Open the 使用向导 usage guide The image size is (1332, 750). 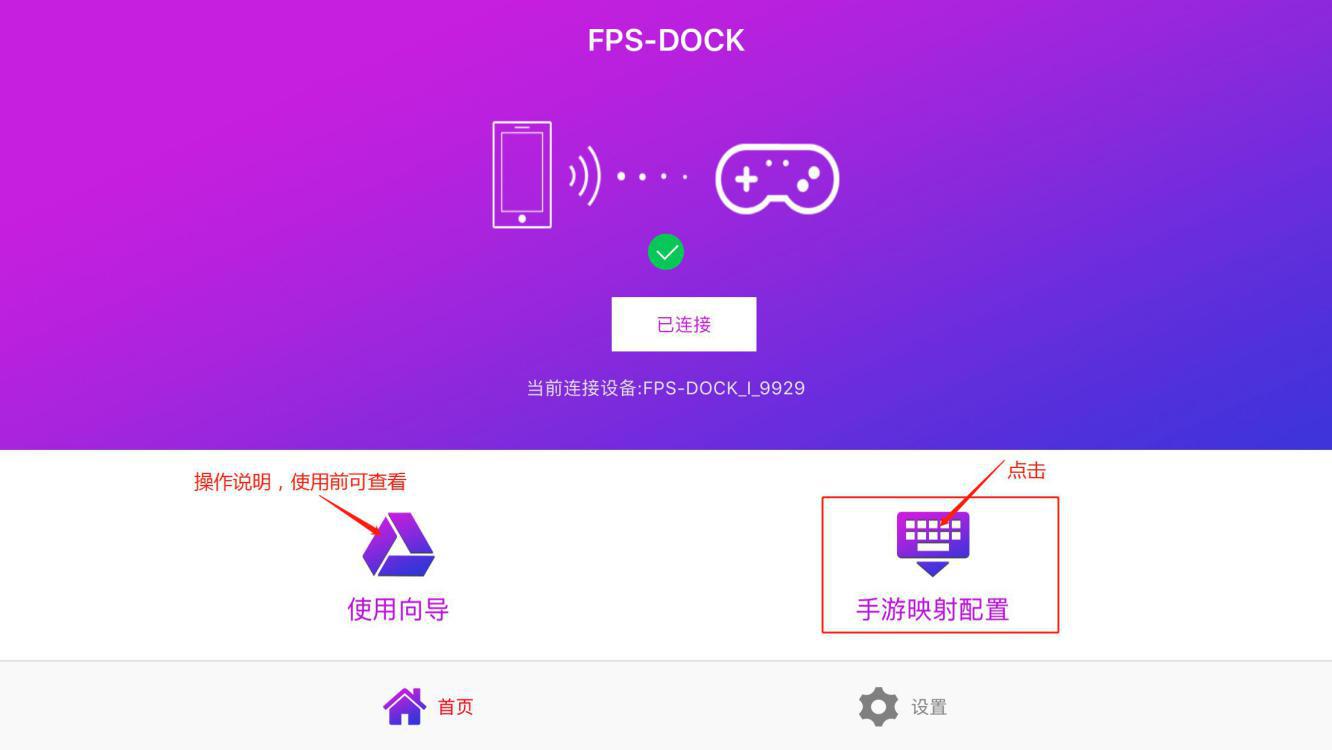coord(398,566)
